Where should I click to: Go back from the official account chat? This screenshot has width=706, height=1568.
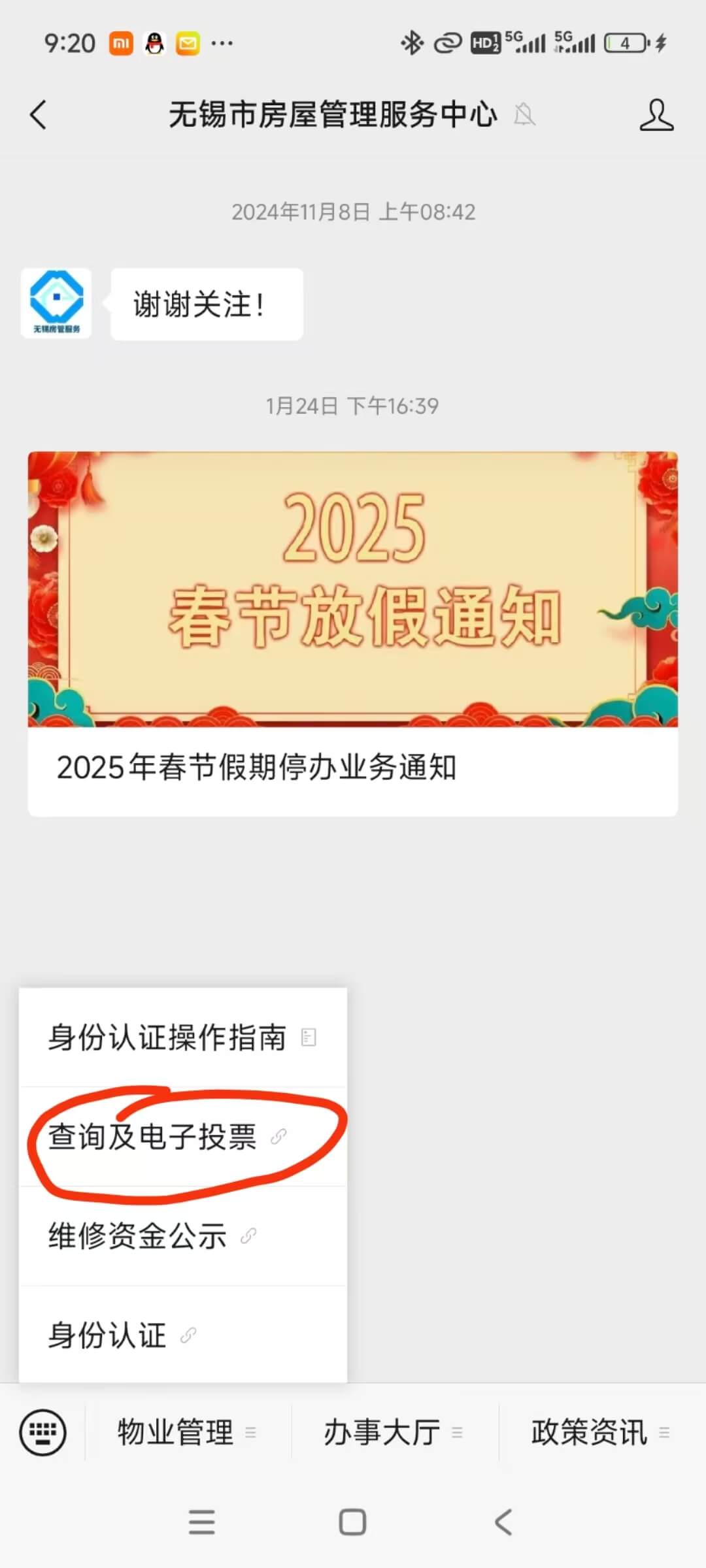[39, 115]
